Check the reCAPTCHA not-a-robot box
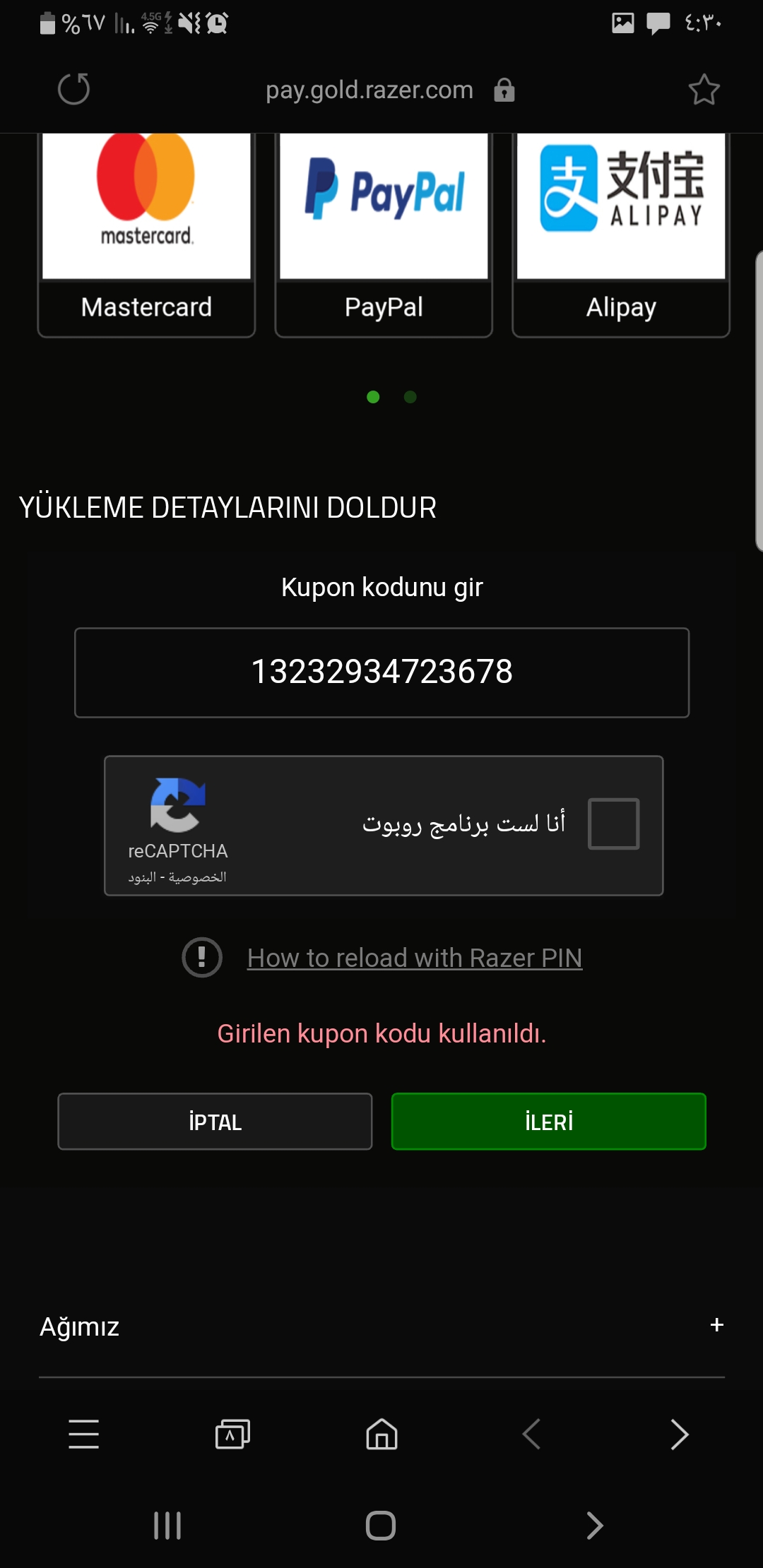The height and width of the screenshot is (1568, 763). click(x=613, y=824)
